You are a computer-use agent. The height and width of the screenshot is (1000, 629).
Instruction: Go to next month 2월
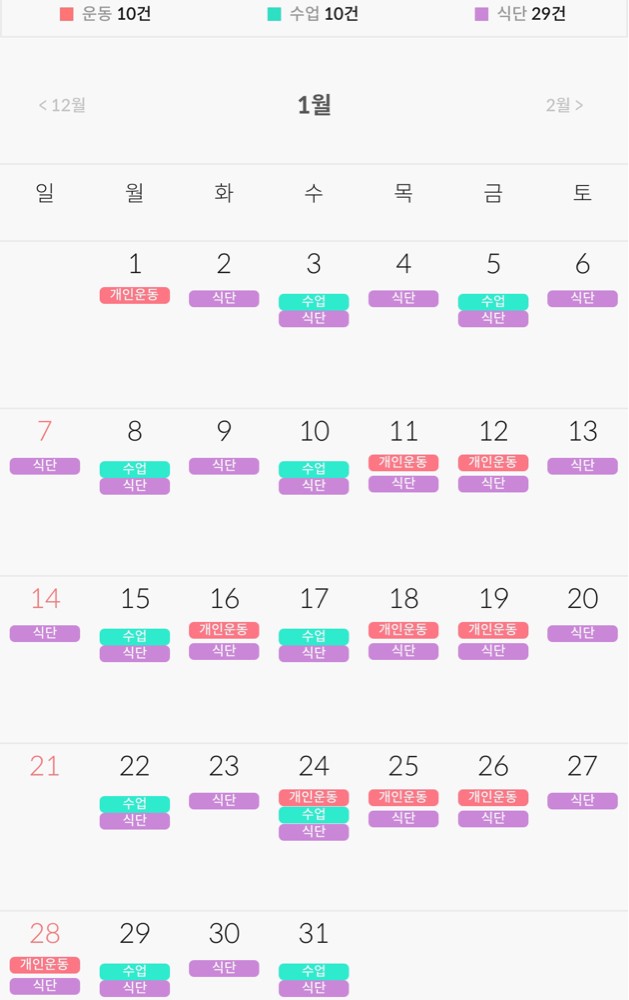(x=565, y=105)
